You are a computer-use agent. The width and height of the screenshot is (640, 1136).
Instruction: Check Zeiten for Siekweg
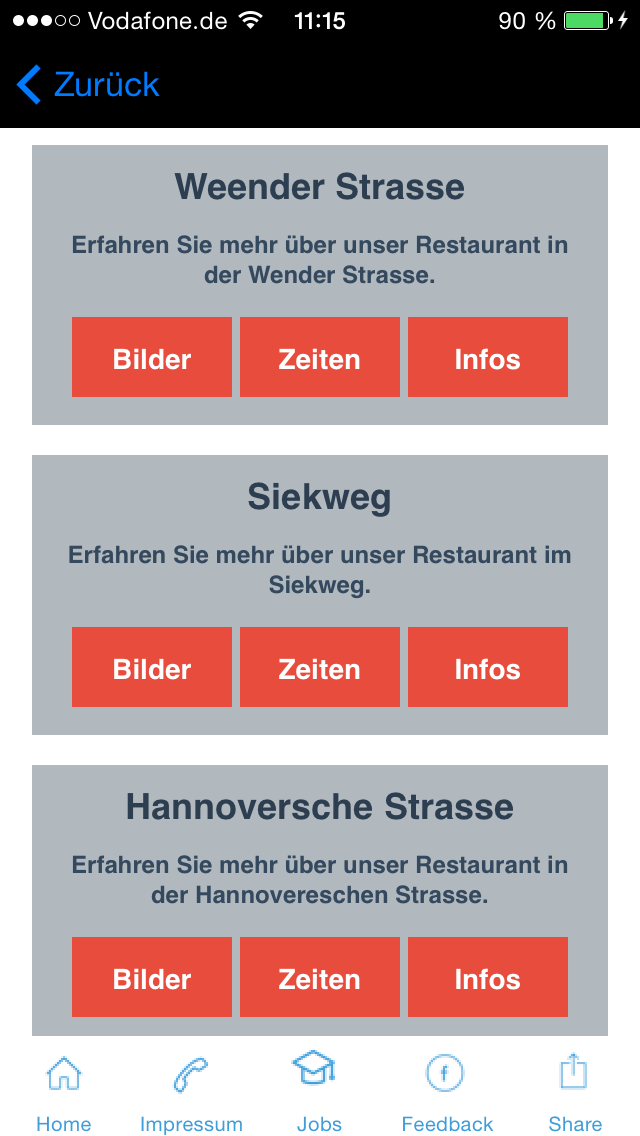[x=320, y=668]
